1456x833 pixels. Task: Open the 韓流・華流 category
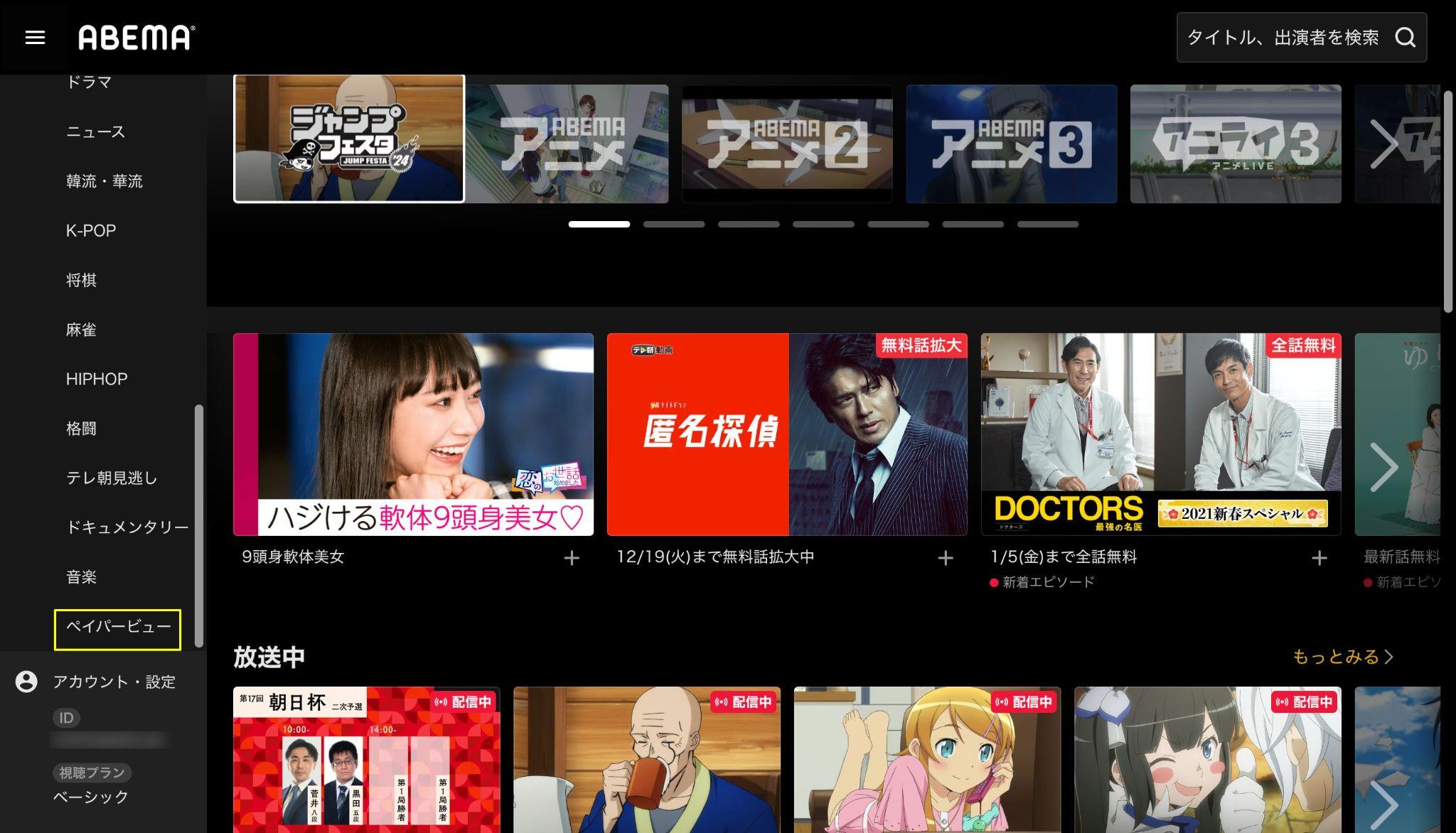point(104,181)
